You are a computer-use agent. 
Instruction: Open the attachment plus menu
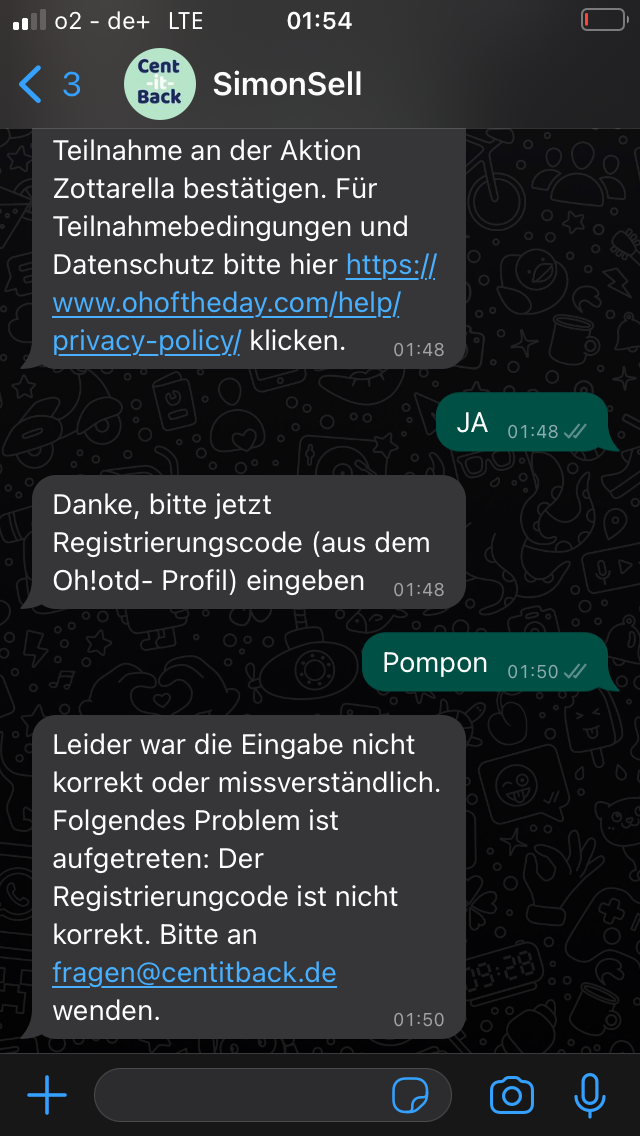(x=47, y=1095)
